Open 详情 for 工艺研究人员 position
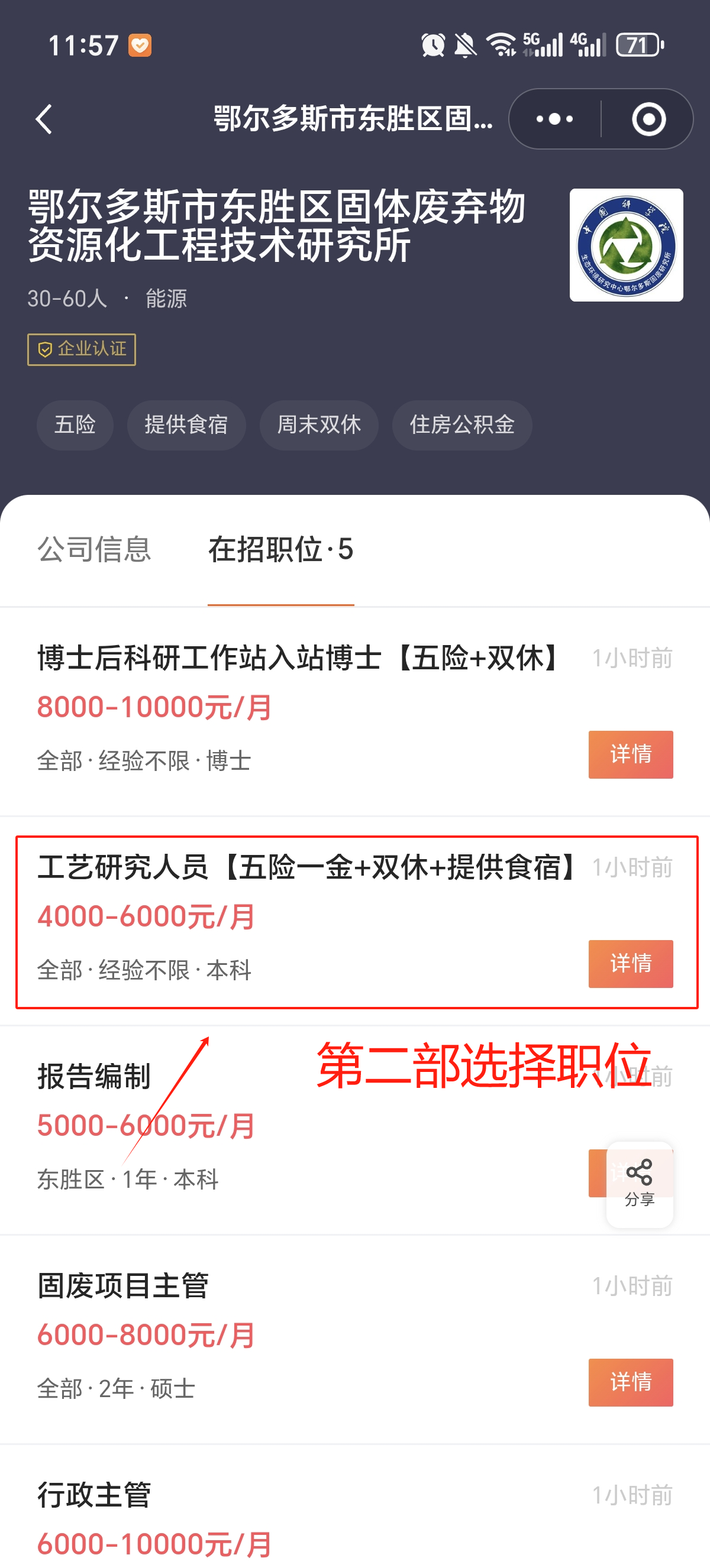710x1568 pixels. pyautogui.click(x=630, y=964)
